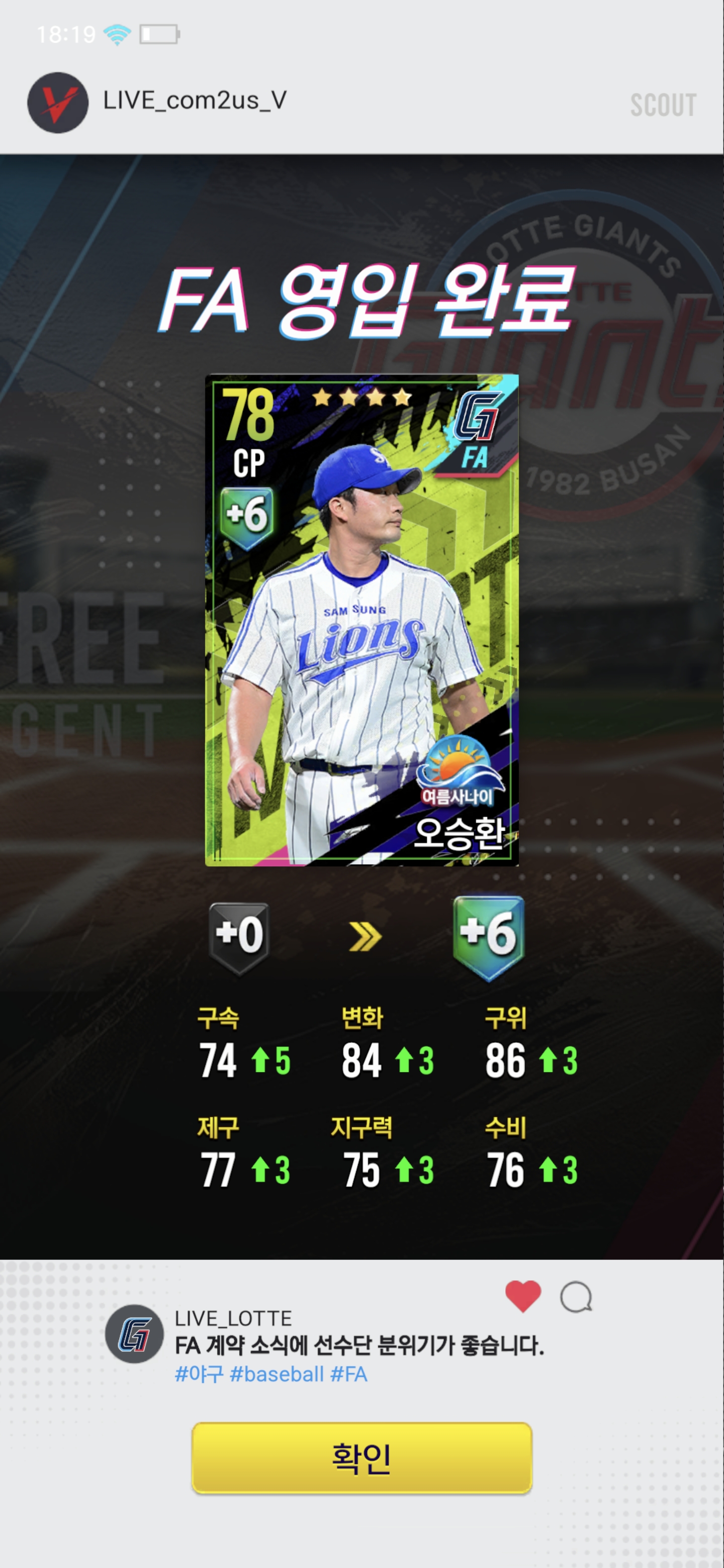Open the LIVE_com2us_V profile avatar
The image size is (724, 1568).
(x=58, y=102)
